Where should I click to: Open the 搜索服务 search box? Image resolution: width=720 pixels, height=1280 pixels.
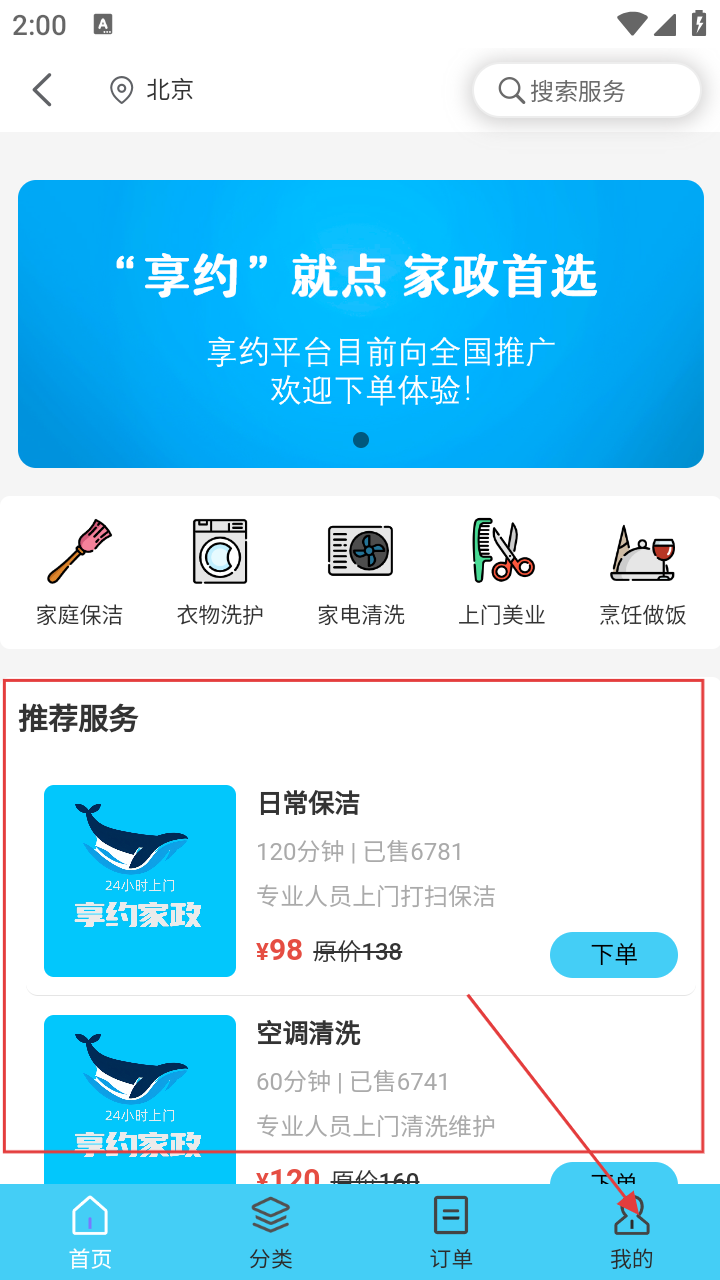[x=586, y=91]
